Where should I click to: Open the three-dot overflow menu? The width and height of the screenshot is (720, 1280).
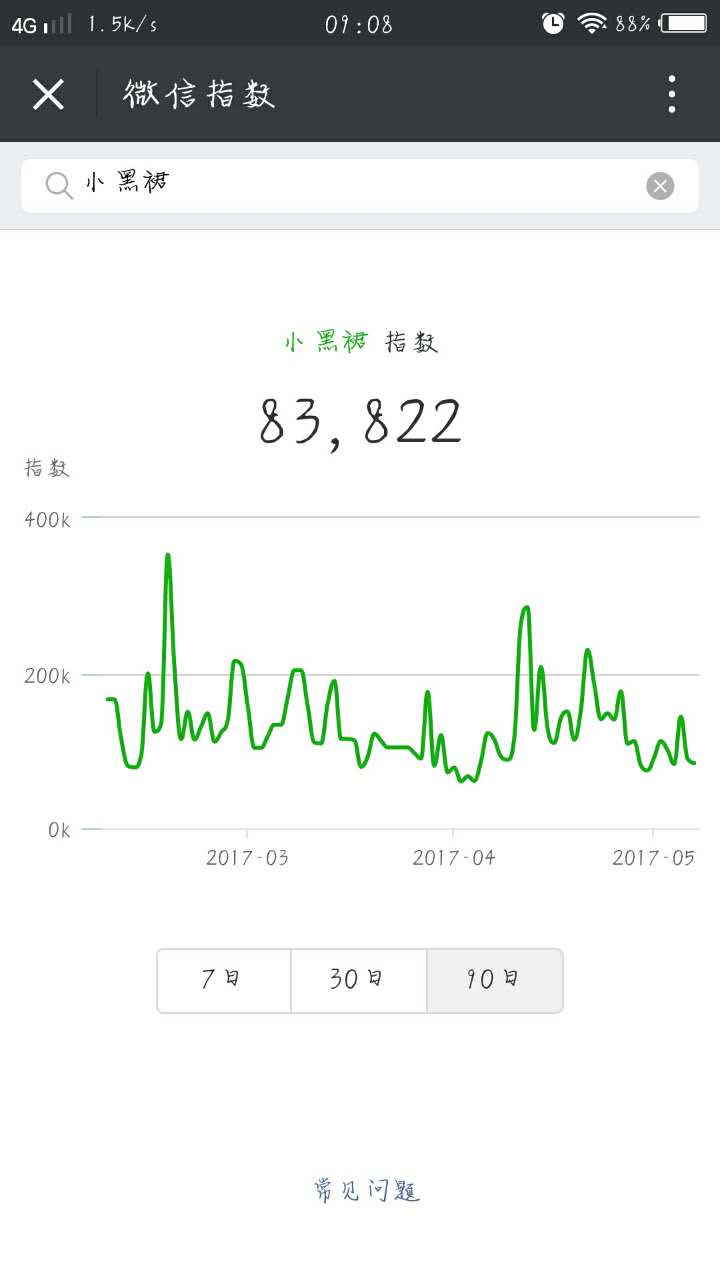(672, 94)
